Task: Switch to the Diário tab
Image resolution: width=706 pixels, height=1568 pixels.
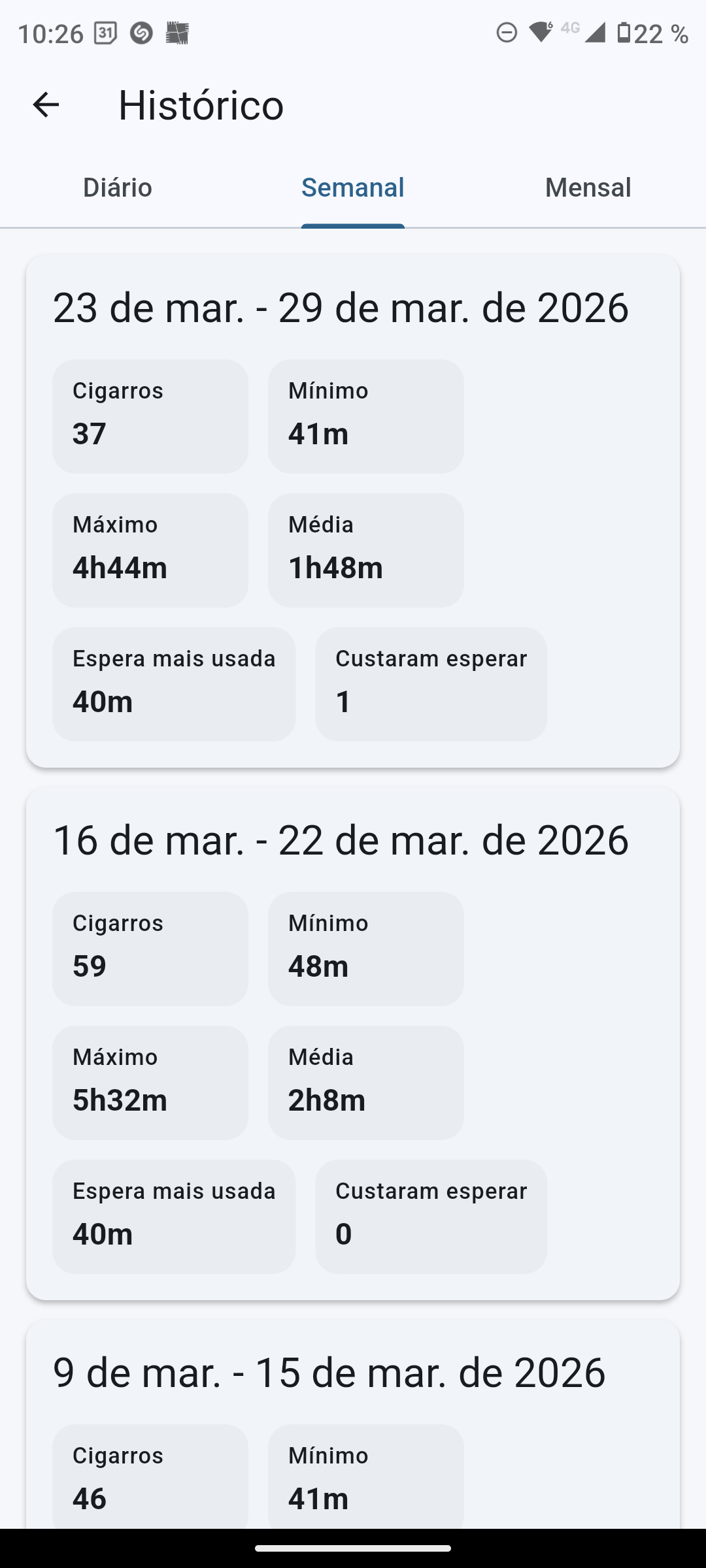Action: tap(118, 188)
